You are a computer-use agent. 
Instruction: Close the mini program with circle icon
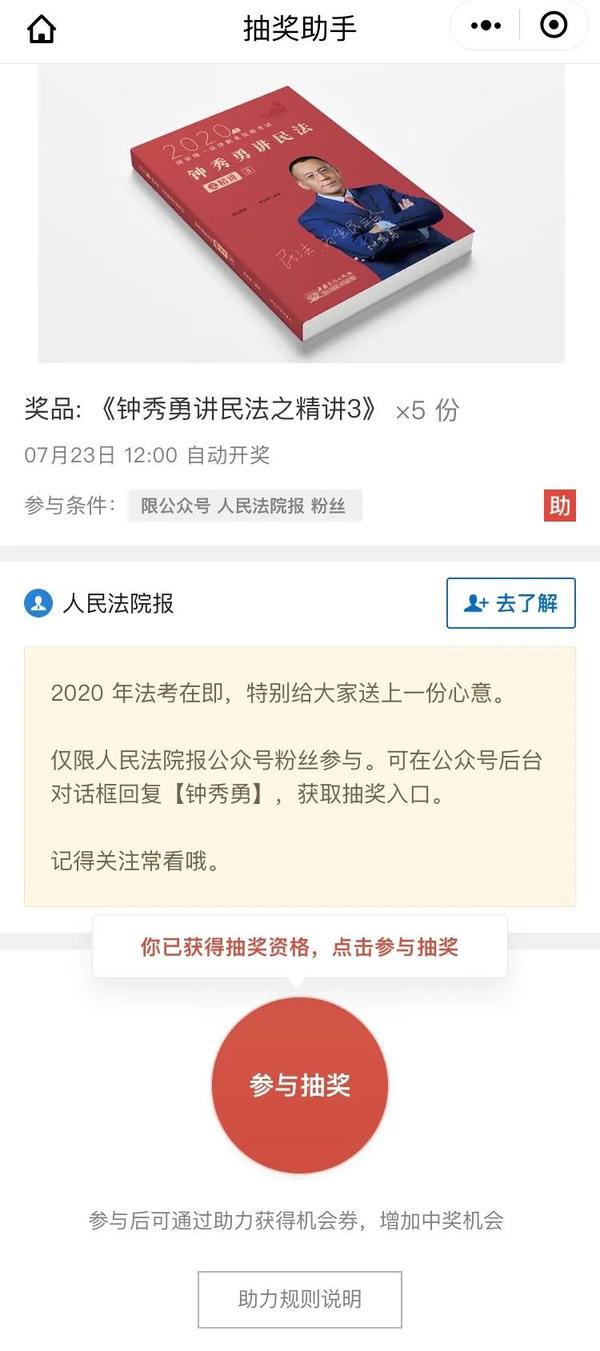point(553,26)
